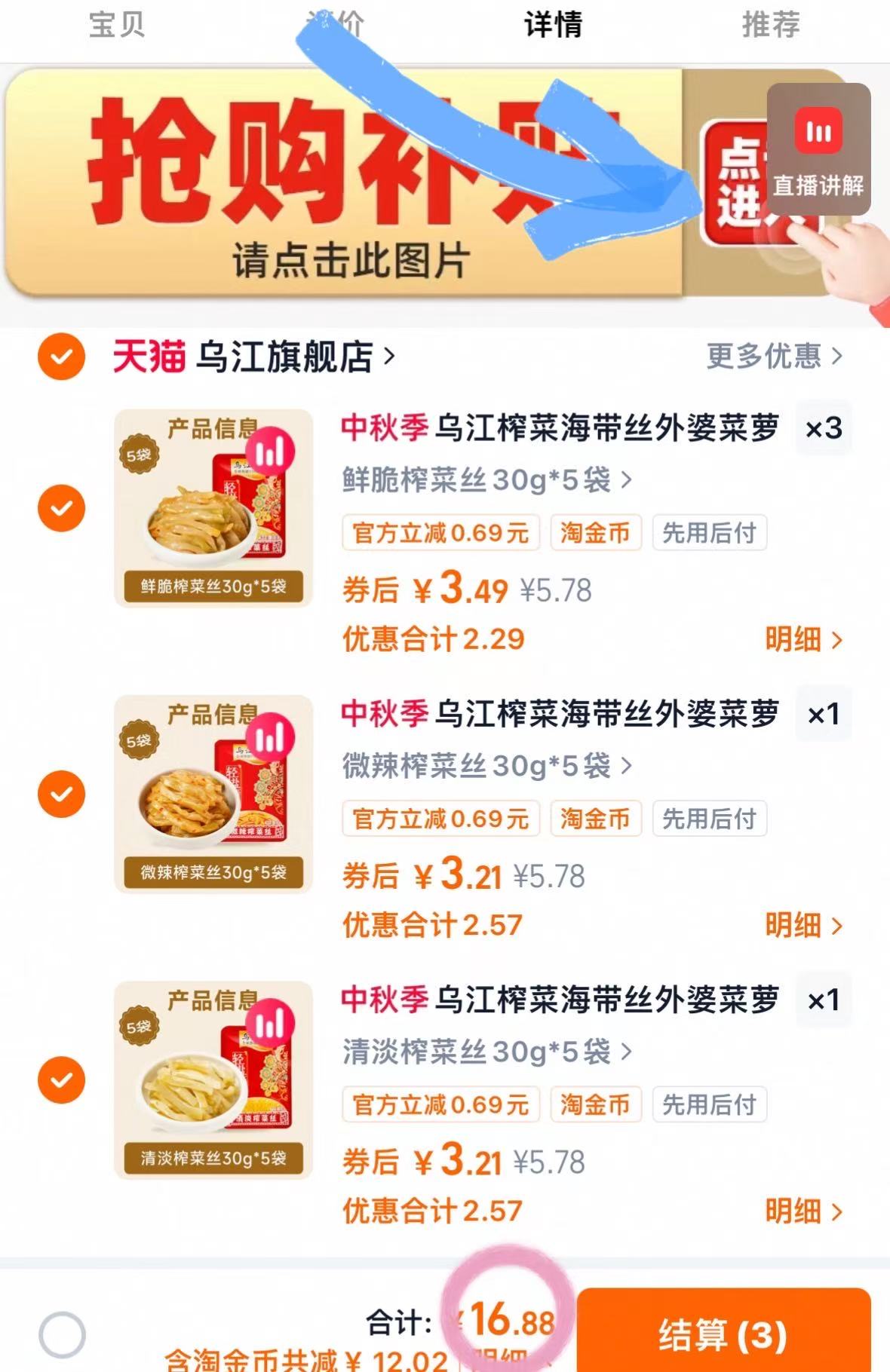Click the 清淡榨菜丝 product thumbnail
Screen dimensions: 890x1372
coord(213,1078)
